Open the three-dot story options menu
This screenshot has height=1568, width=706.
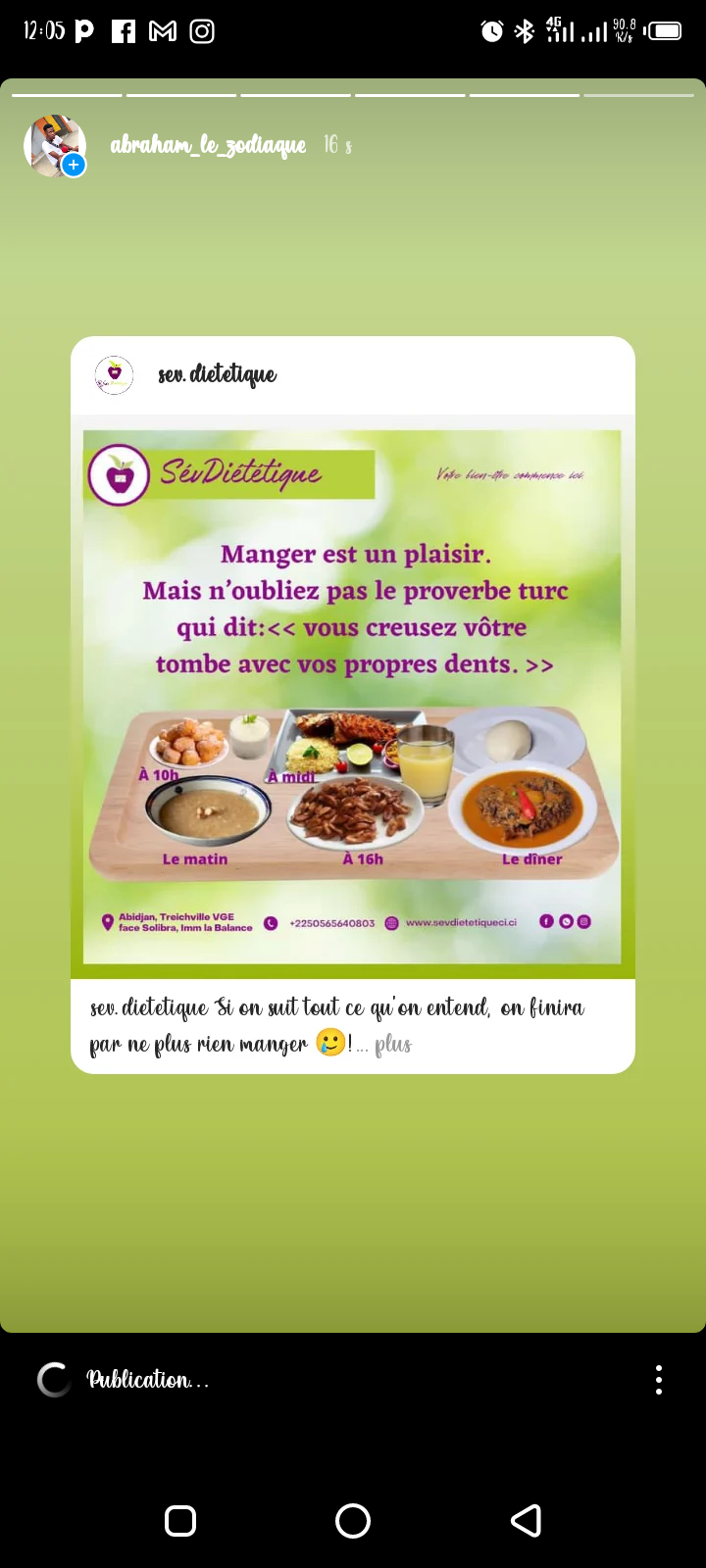coord(659,1380)
